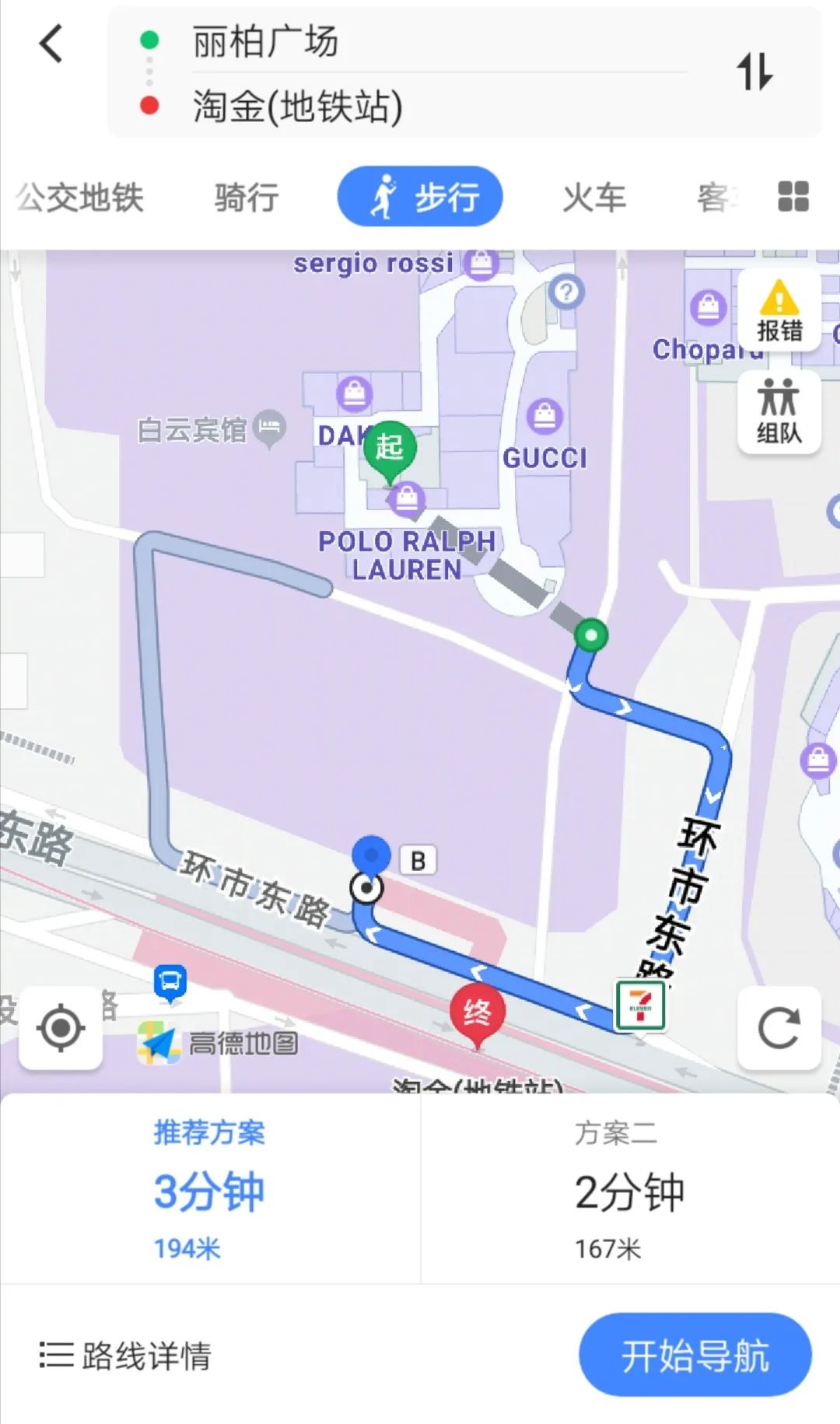Select the 步行 walking mode

(420, 197)
